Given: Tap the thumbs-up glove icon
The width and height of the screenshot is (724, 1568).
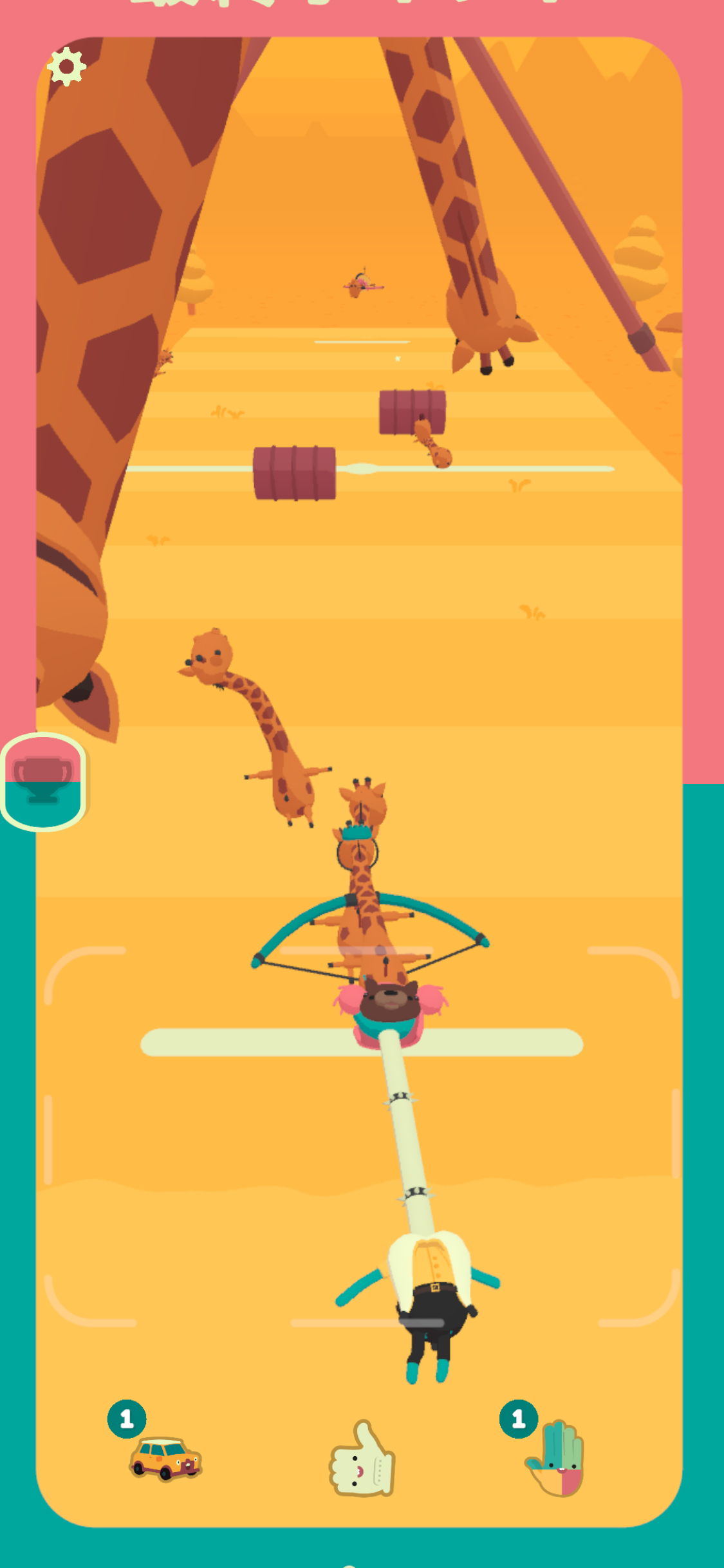Looking at the screenshot, I should point(362,1460).
